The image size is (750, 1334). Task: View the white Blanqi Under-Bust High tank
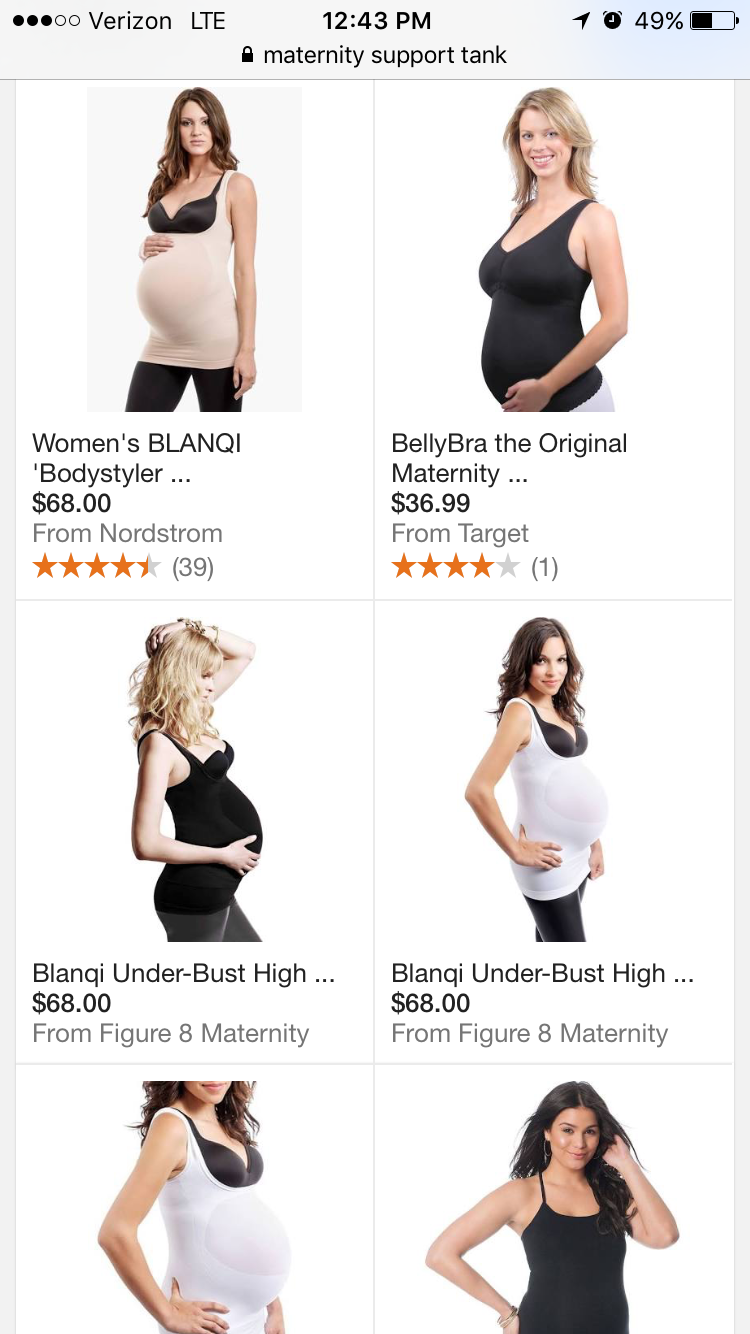[553, 780]
